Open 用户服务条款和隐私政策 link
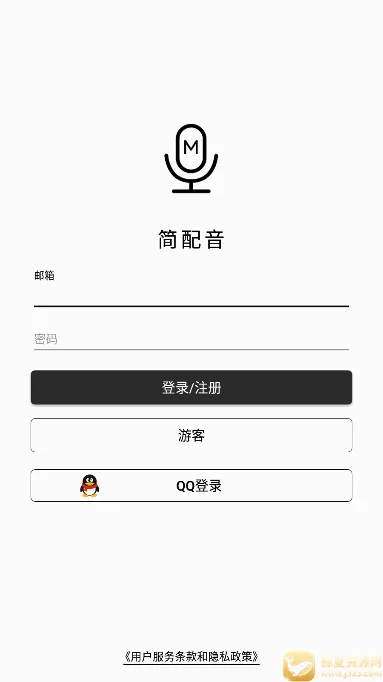 click(x=191, y=656)
